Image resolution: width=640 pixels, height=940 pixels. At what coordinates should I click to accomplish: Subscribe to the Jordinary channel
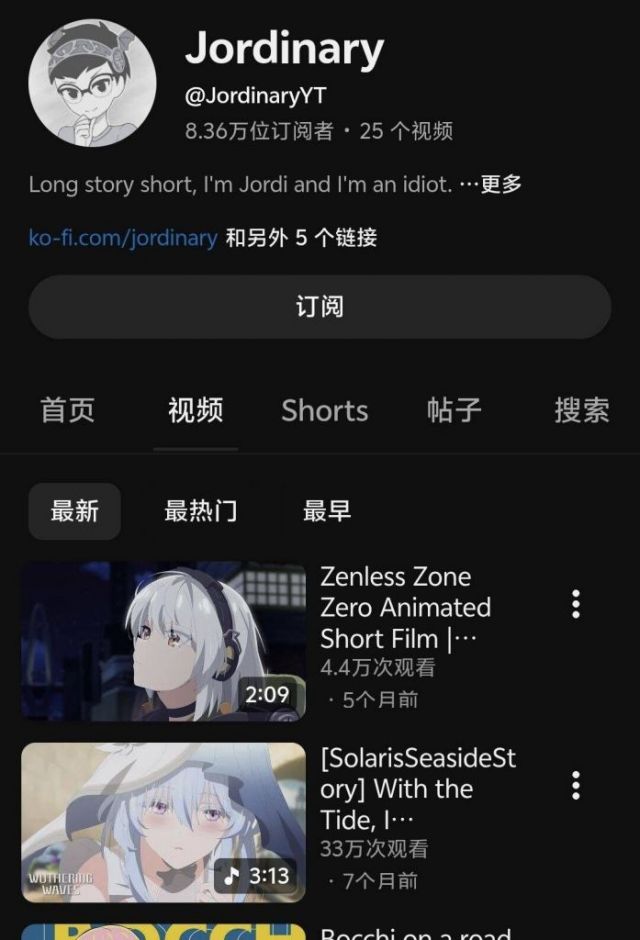[319, 306]
